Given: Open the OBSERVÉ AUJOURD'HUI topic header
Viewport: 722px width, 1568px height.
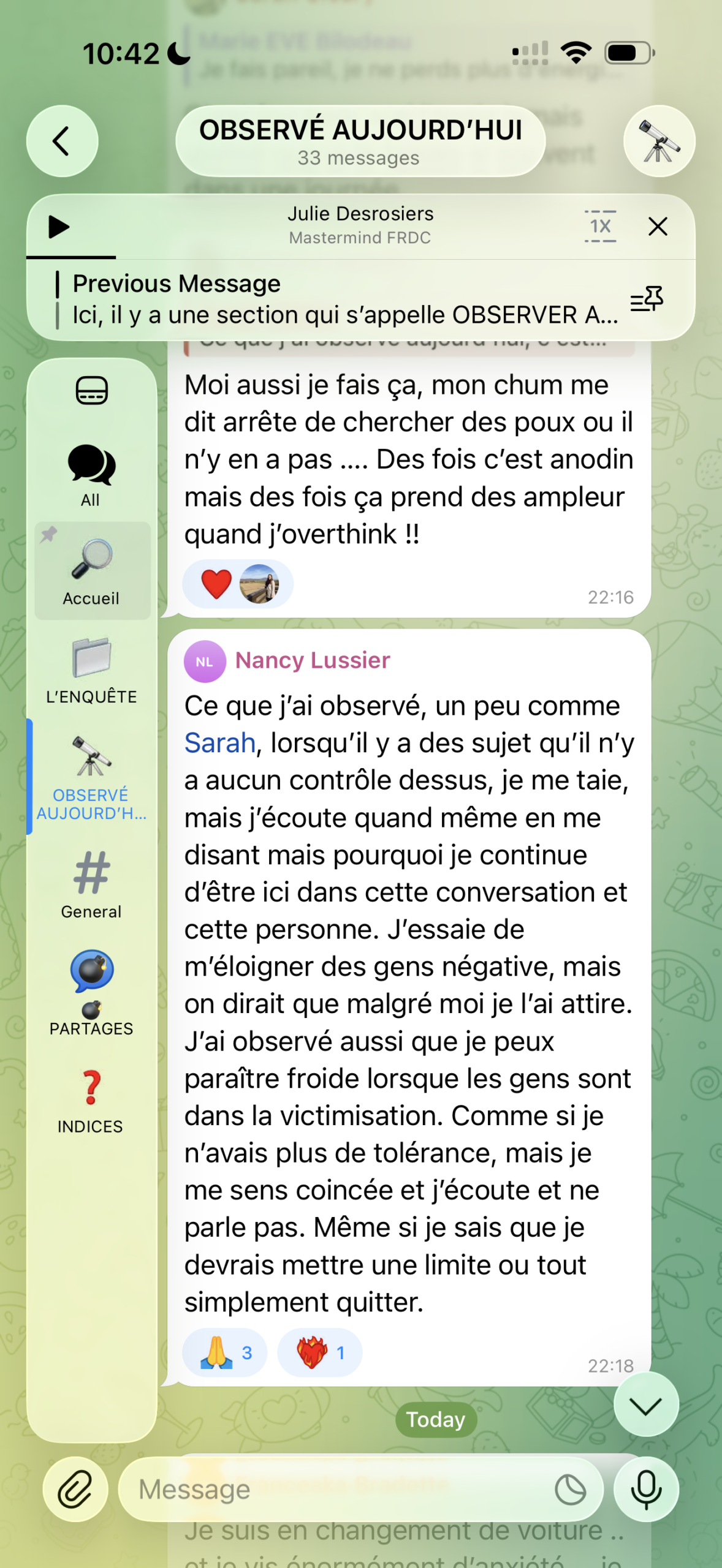Looking at the screenshot, I should click(x=360, y=141).
